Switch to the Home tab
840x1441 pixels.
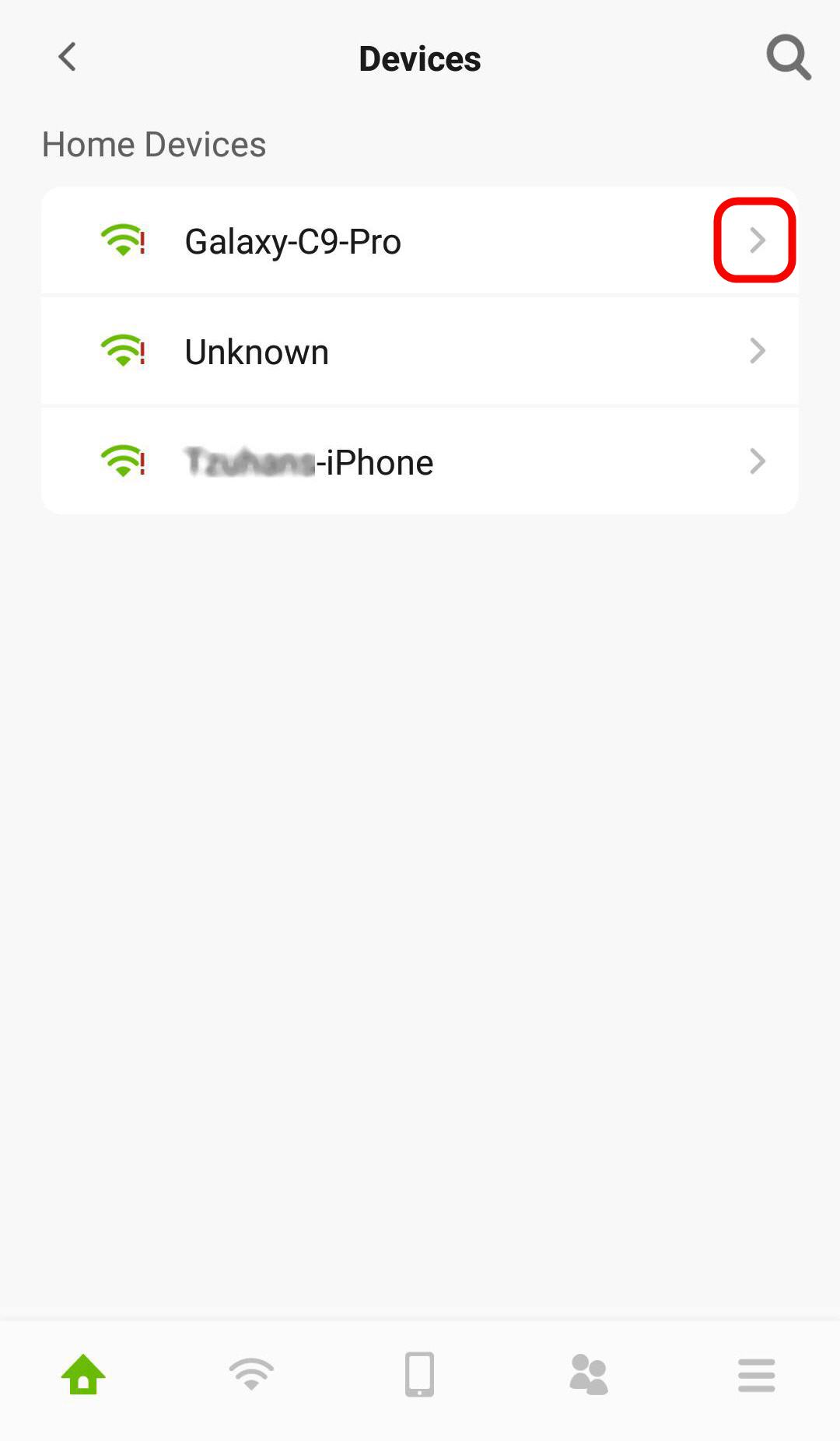83,1374
